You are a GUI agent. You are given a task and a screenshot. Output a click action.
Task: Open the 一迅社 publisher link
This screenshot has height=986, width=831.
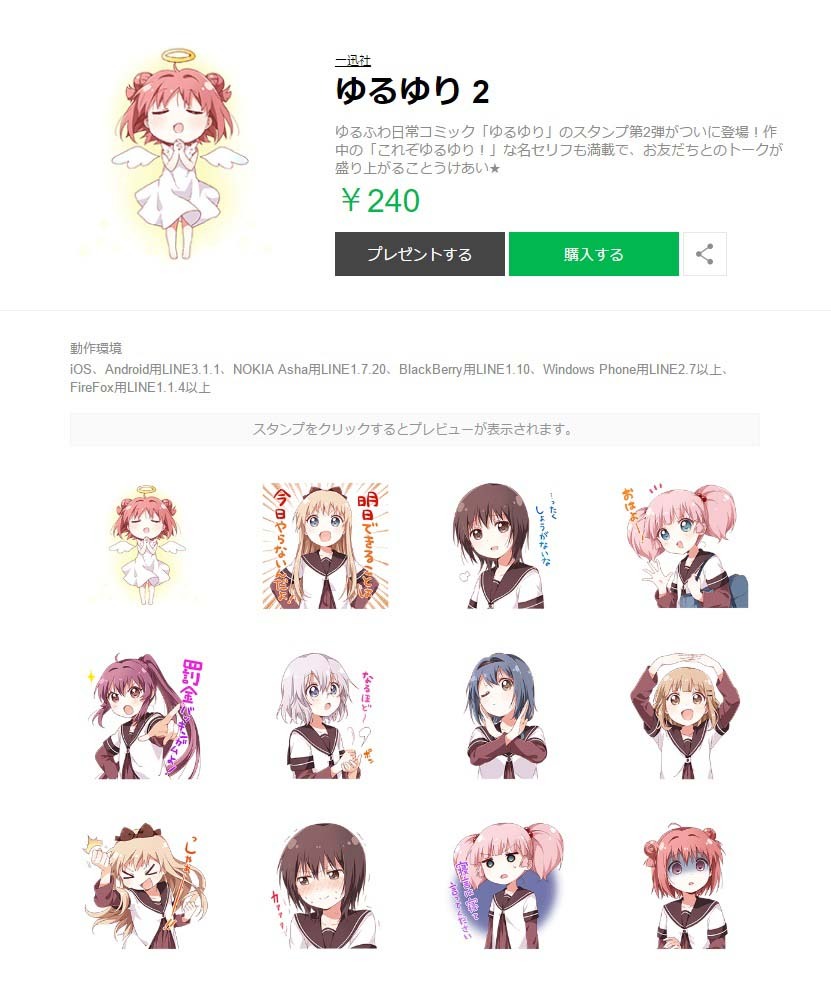tap(352, 61)
